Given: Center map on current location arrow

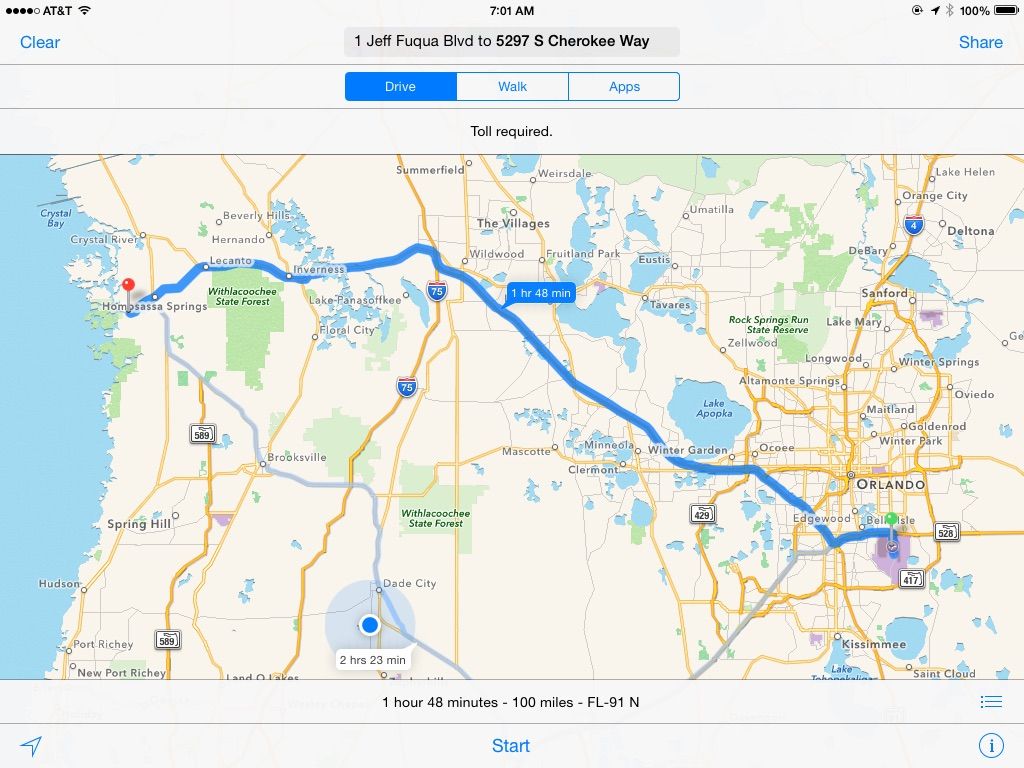Looking at the screenshot, I should [x=32, y=746].
